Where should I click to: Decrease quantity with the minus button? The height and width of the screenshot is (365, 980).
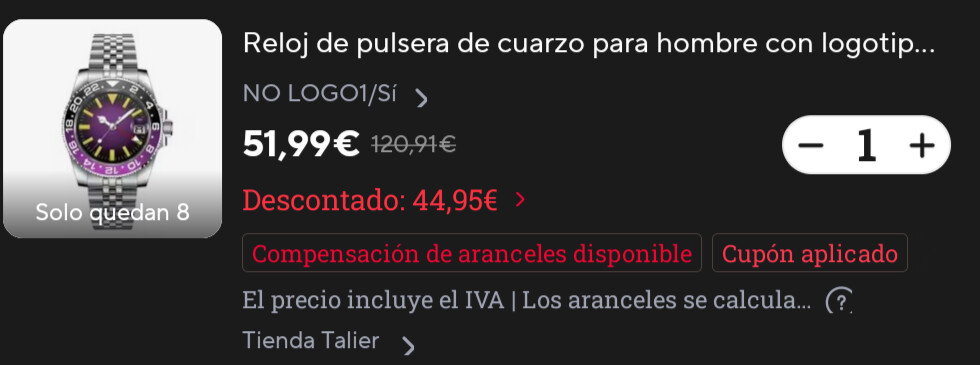click(x=811, y=145)
